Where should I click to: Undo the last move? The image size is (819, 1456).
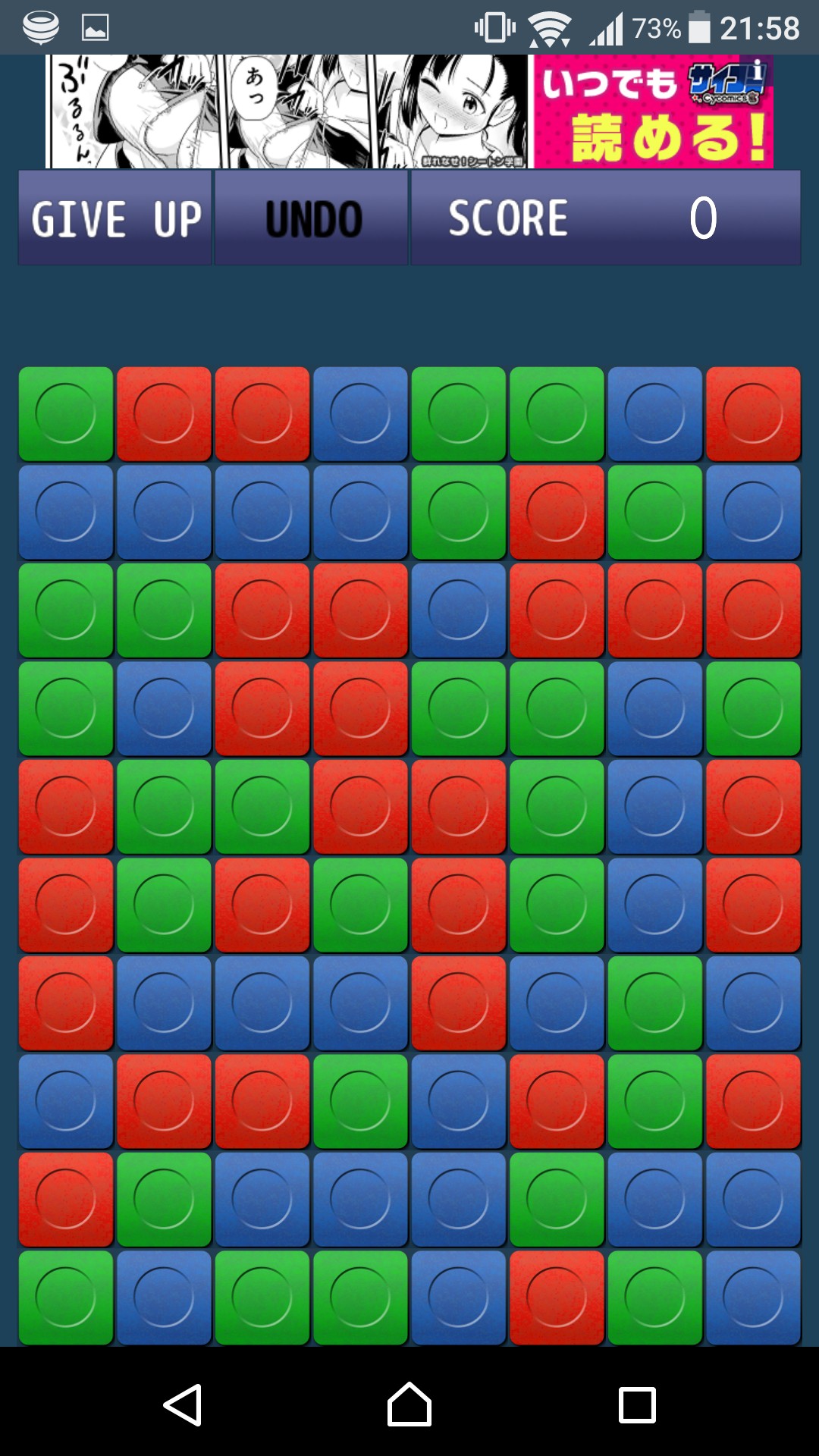312,218
